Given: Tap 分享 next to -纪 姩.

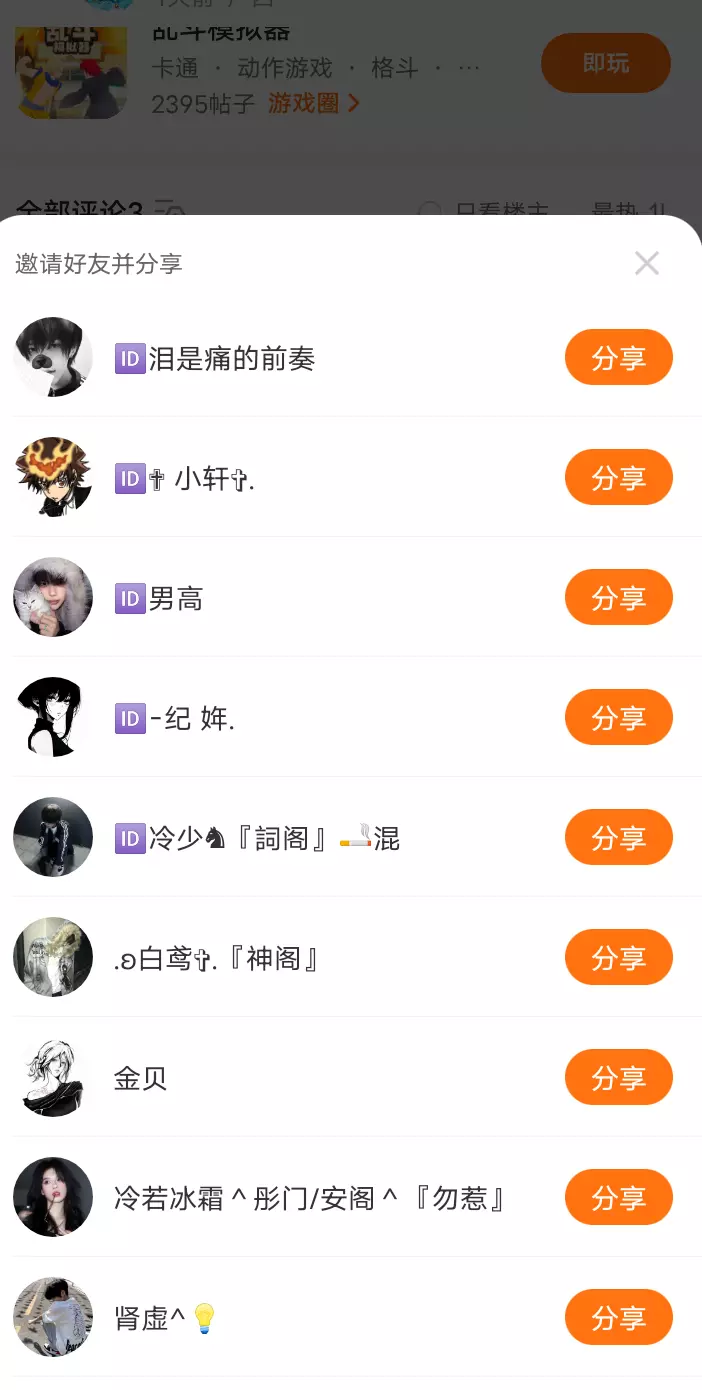Looking at the screenshot, I should coord(618,717).
